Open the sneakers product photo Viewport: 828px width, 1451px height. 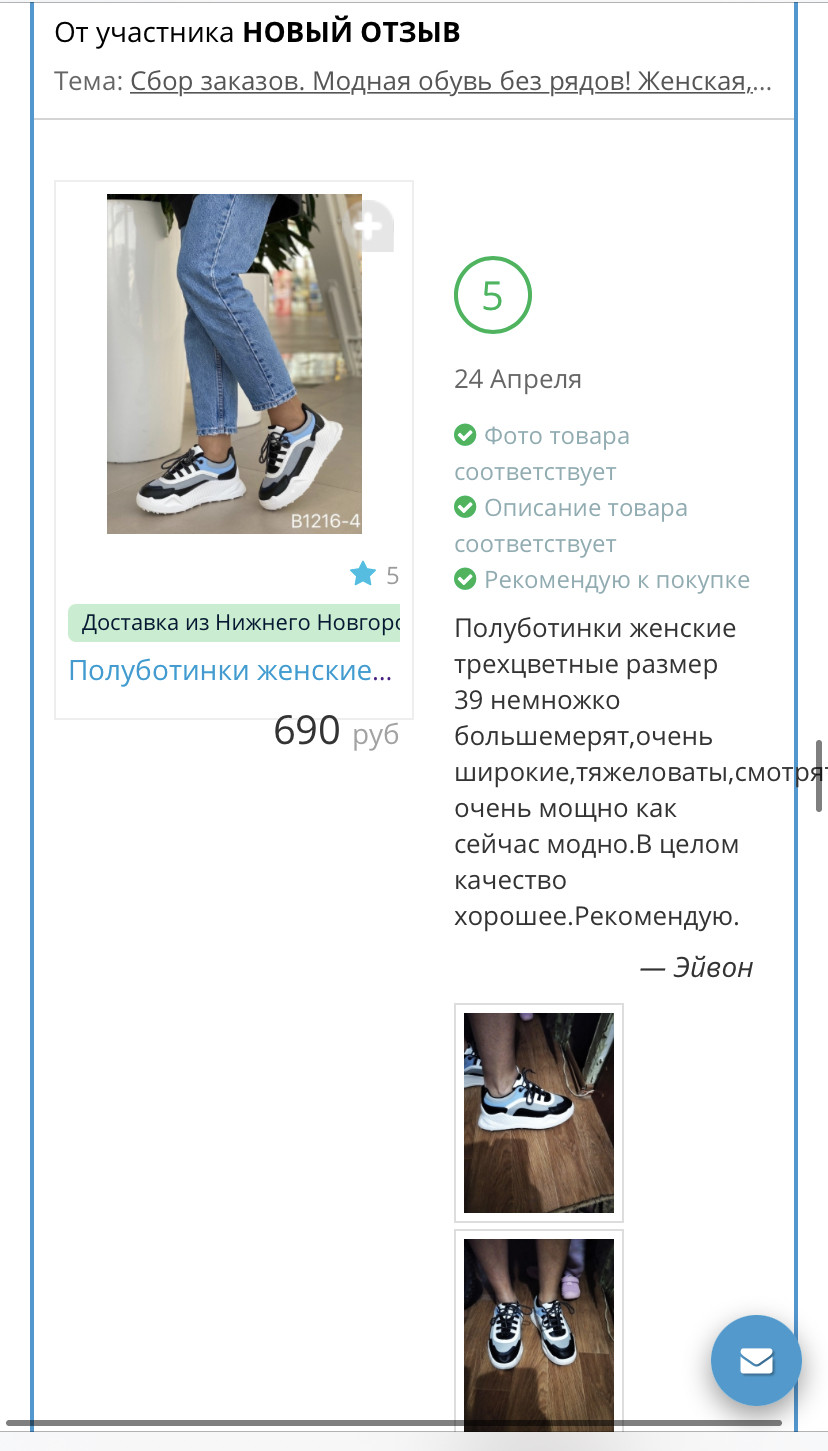[x=234, y=364]
